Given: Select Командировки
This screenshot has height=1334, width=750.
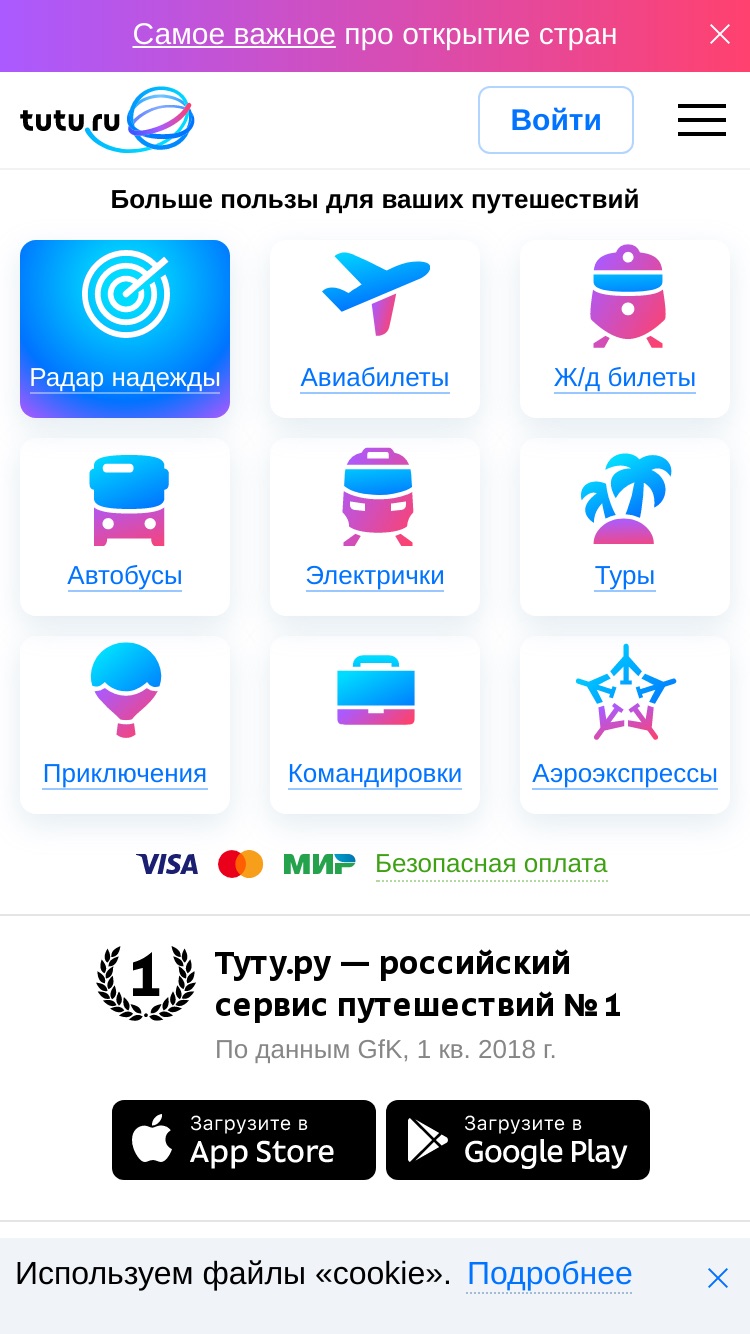Looking at the screenshot, I should [x=375, y=725].
